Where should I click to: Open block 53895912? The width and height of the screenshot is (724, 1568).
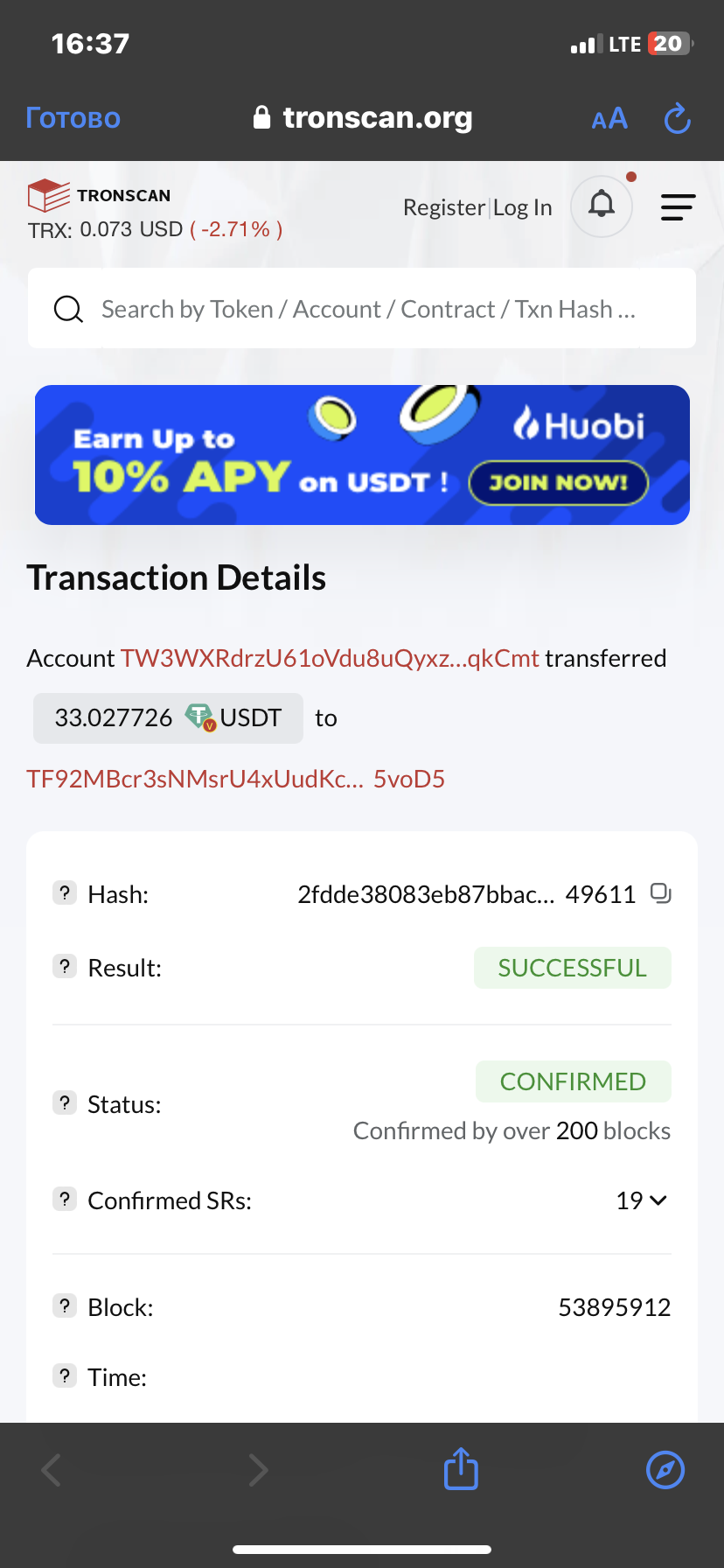(614, 1307)
